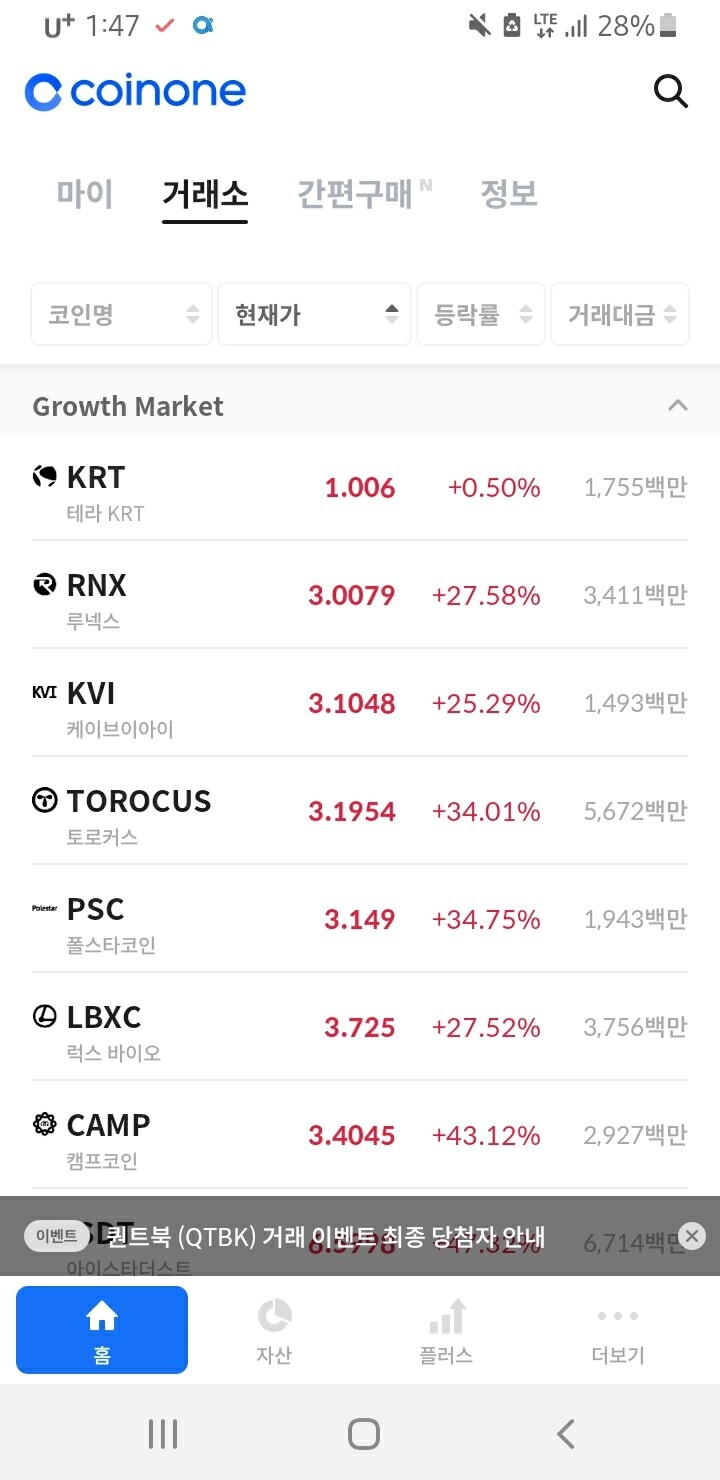Click the LBXC Lux Bio coin icon

44,1016
